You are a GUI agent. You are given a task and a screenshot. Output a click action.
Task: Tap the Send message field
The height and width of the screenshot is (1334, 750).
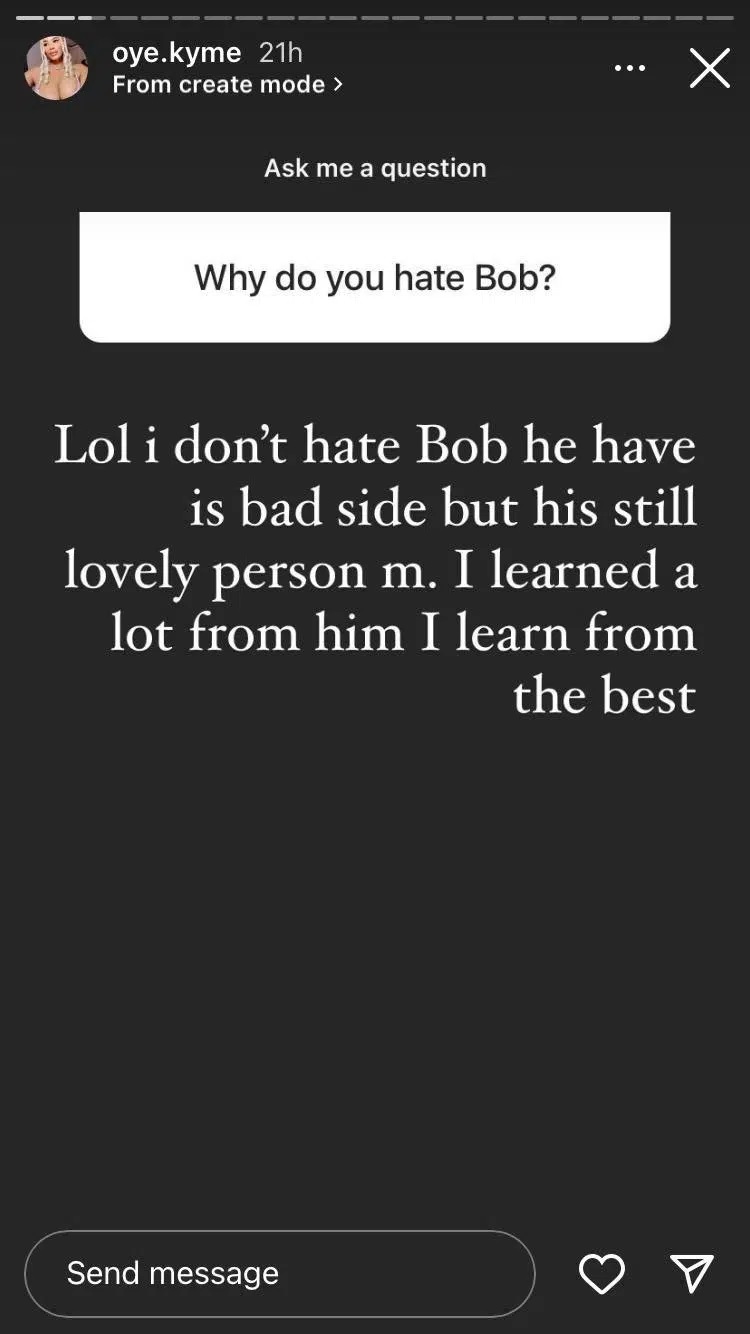pyautogui.click(x=279, y=1273)
